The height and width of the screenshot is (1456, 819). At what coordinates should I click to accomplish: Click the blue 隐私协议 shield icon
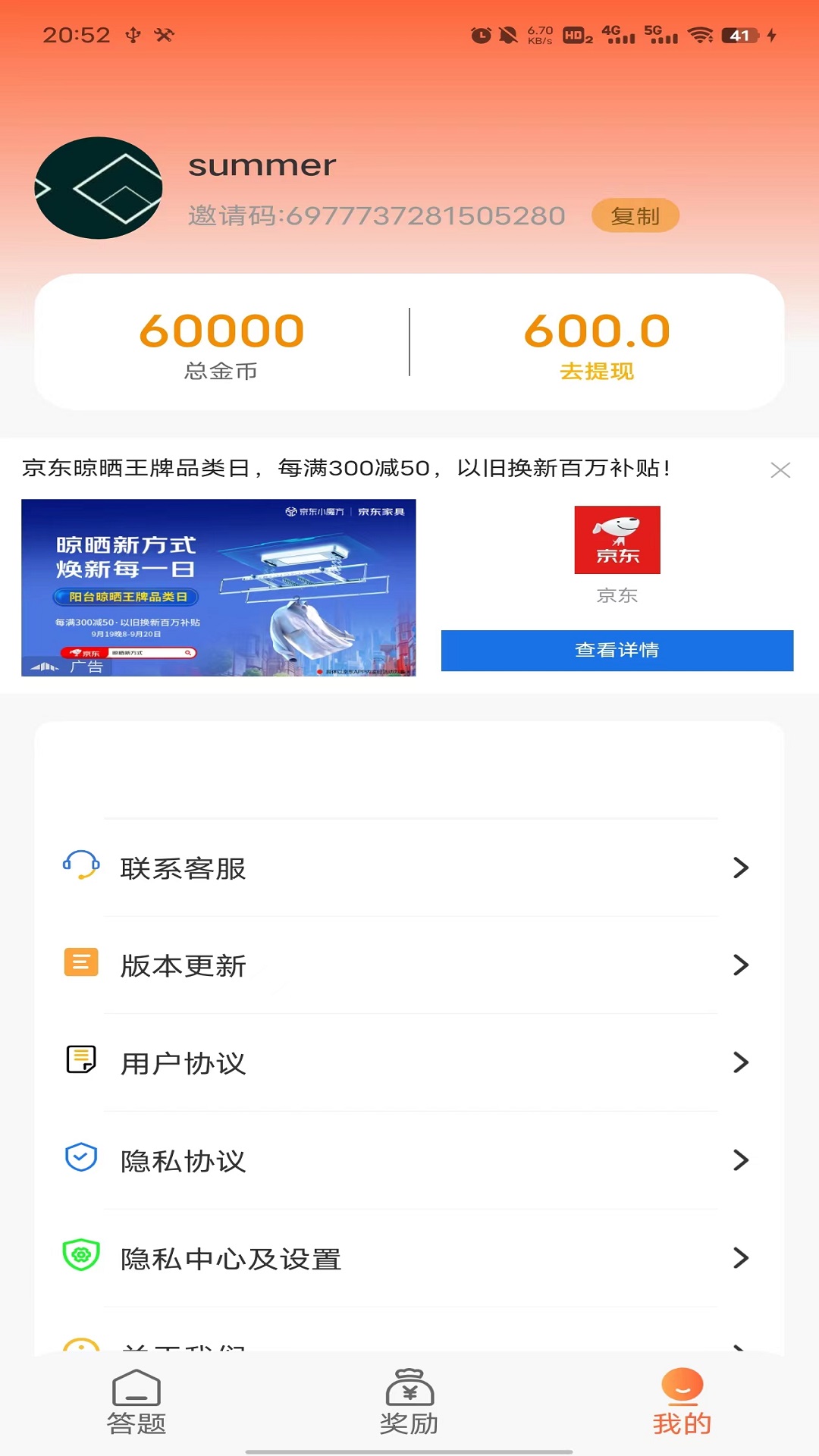pos(80,1158)
